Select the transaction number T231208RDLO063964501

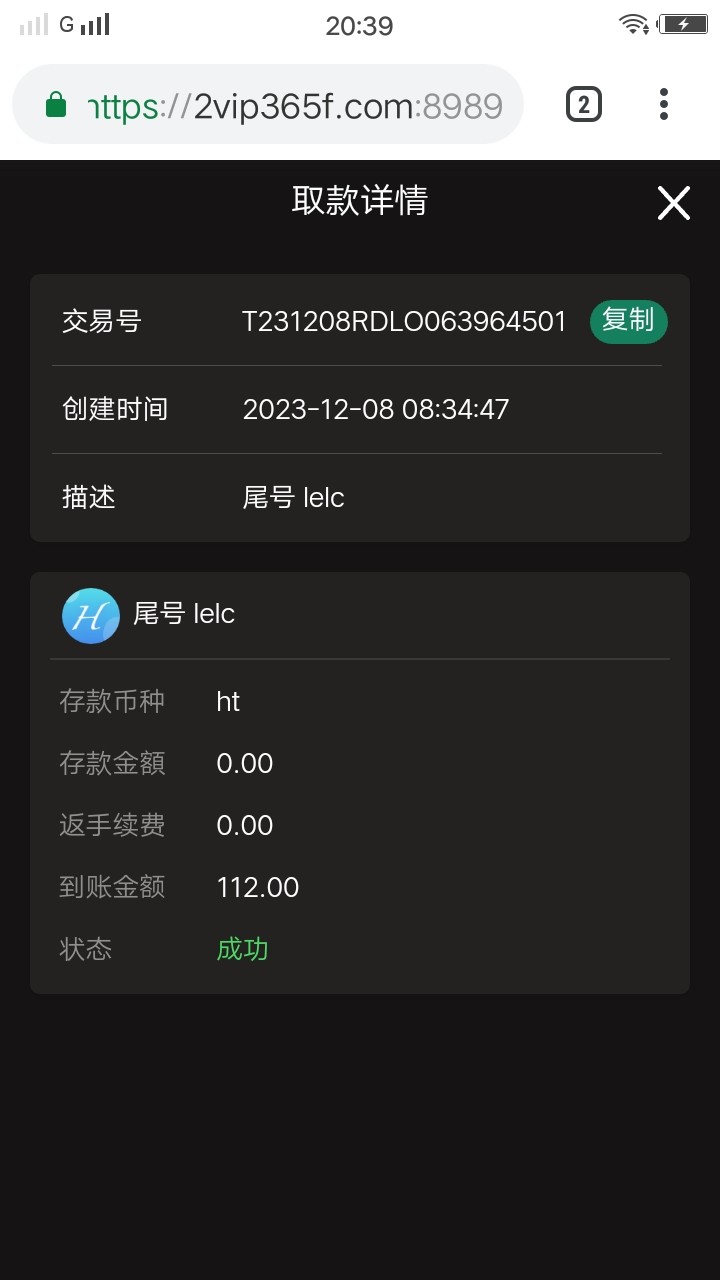pos(405,321)
